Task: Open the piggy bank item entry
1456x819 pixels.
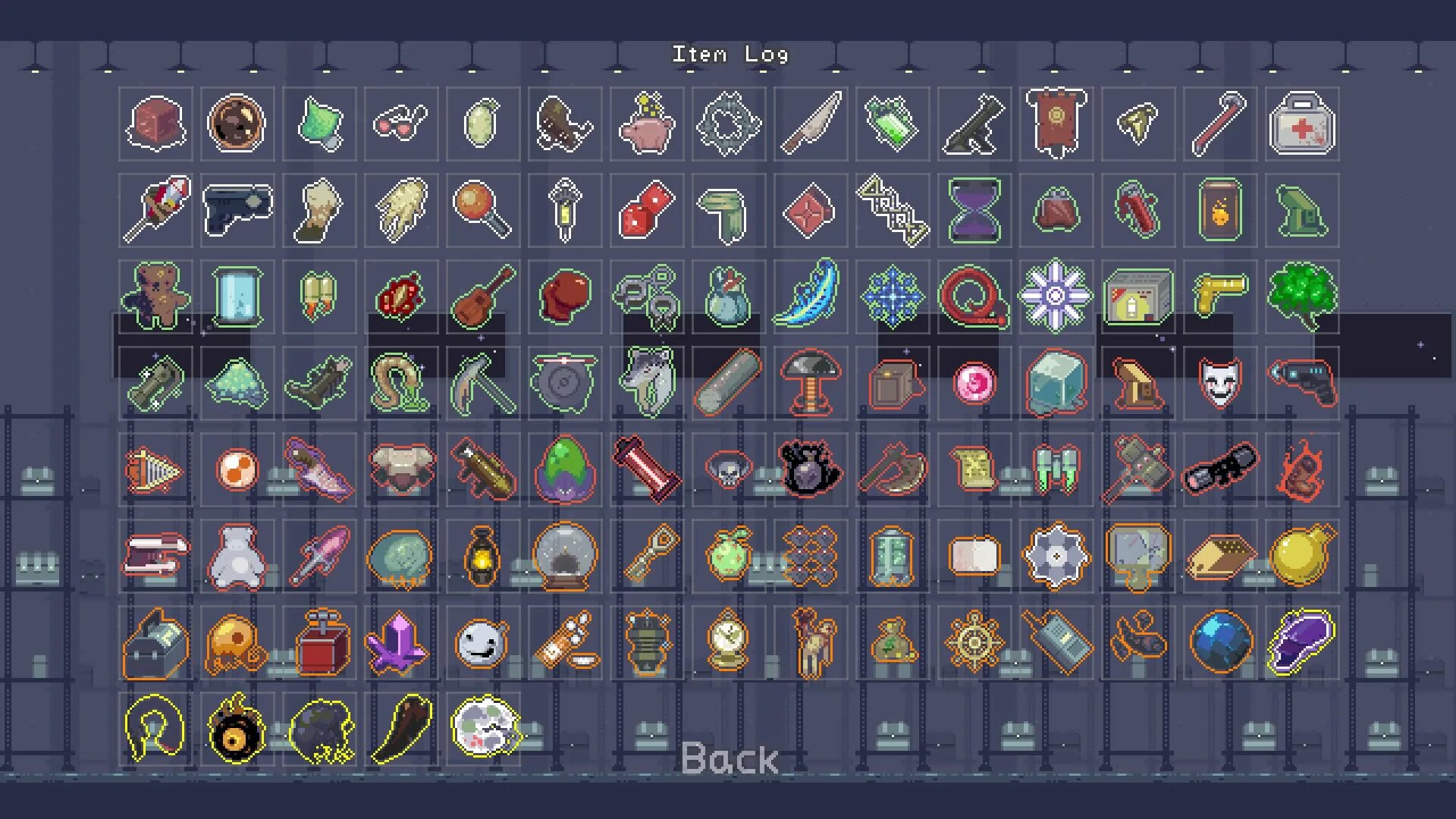Action: (x=647, y=124)
